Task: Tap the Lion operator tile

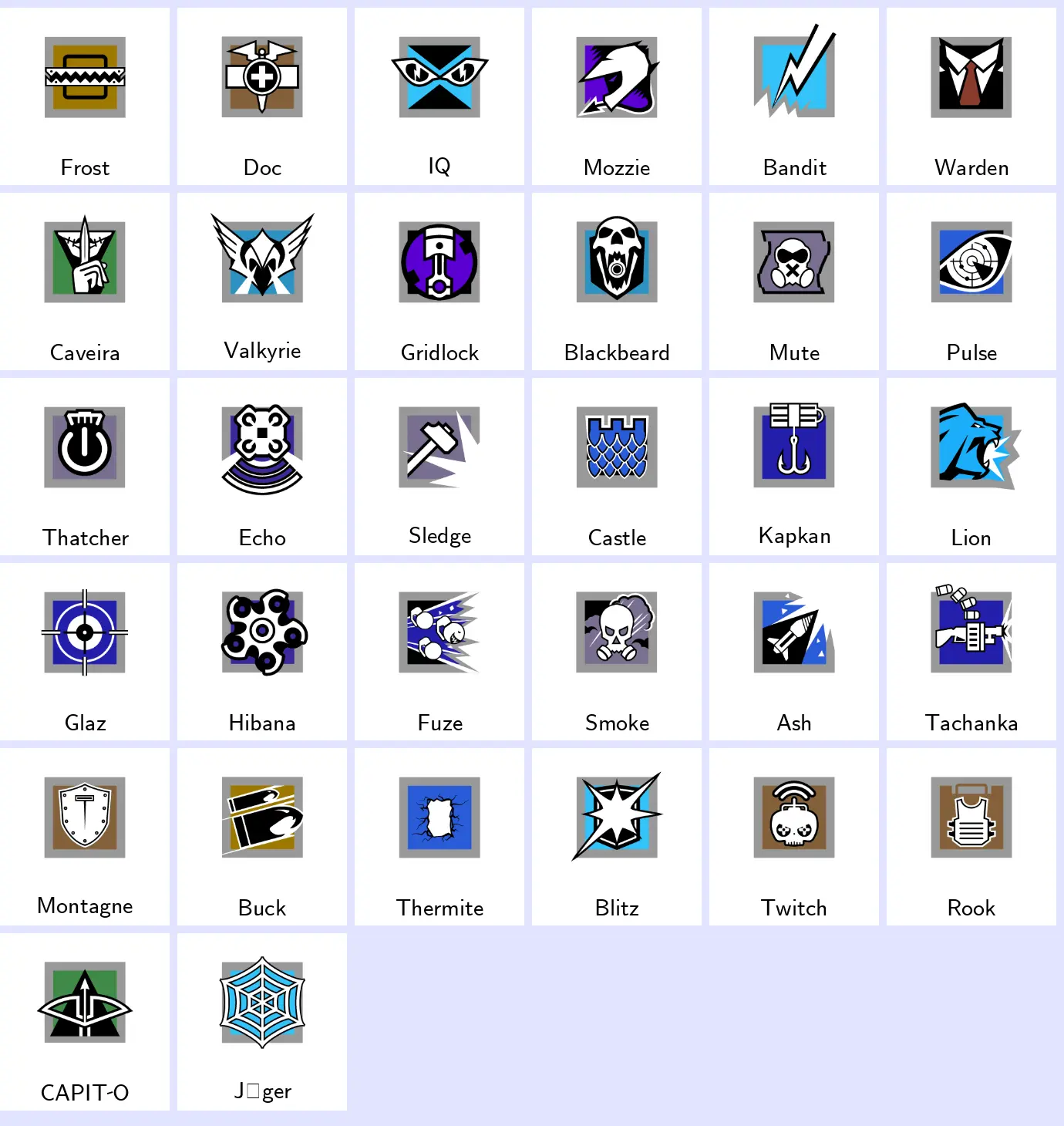Action: [971, 467]
